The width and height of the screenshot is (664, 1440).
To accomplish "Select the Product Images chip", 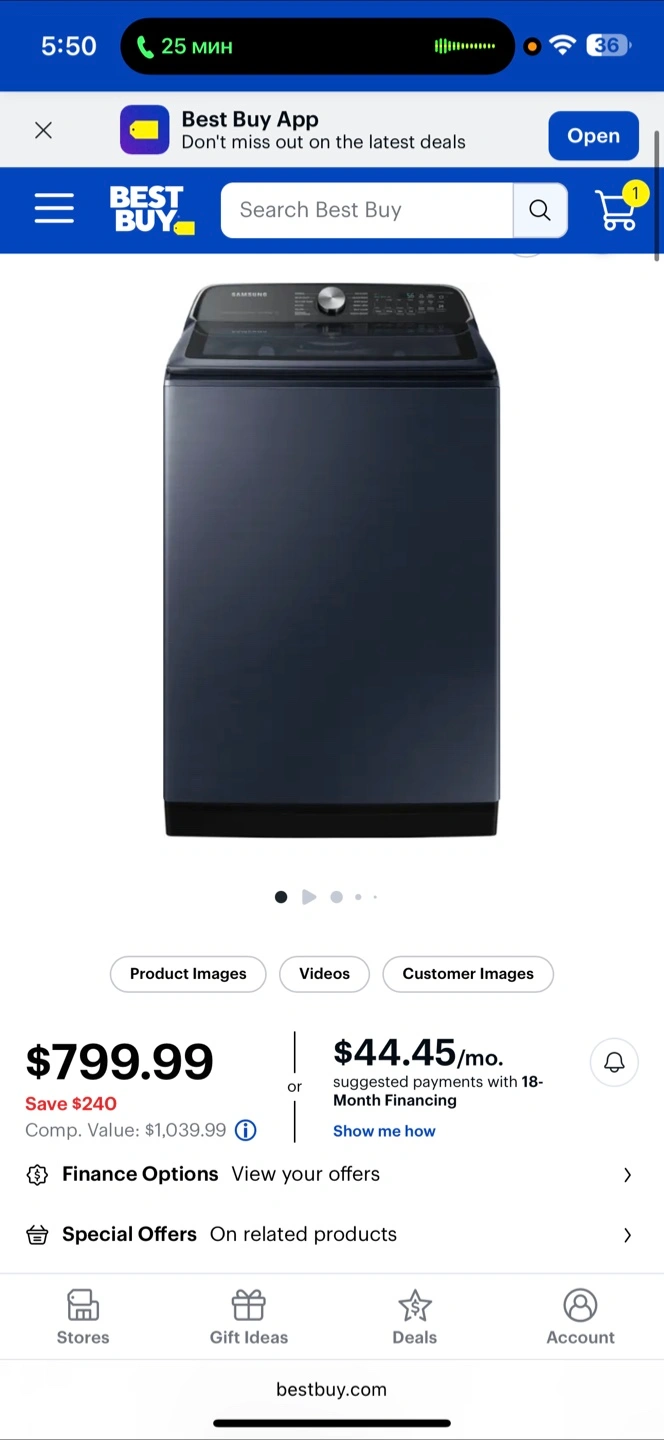I will point(188,974).
